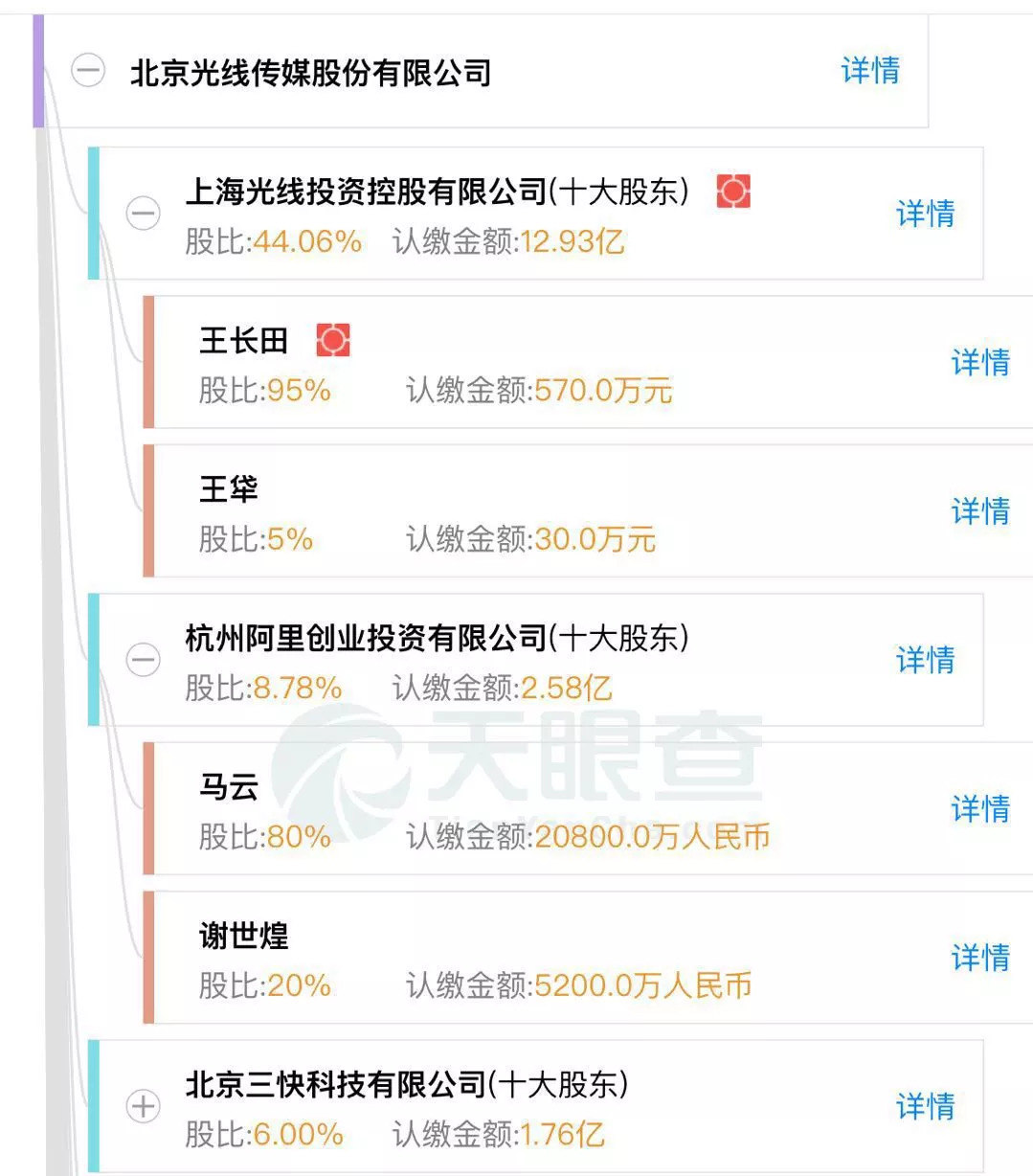Collapse 上海光线投资控股有限公司 shareholder node
The image size is (1033, 1176).
coord(144,213)
